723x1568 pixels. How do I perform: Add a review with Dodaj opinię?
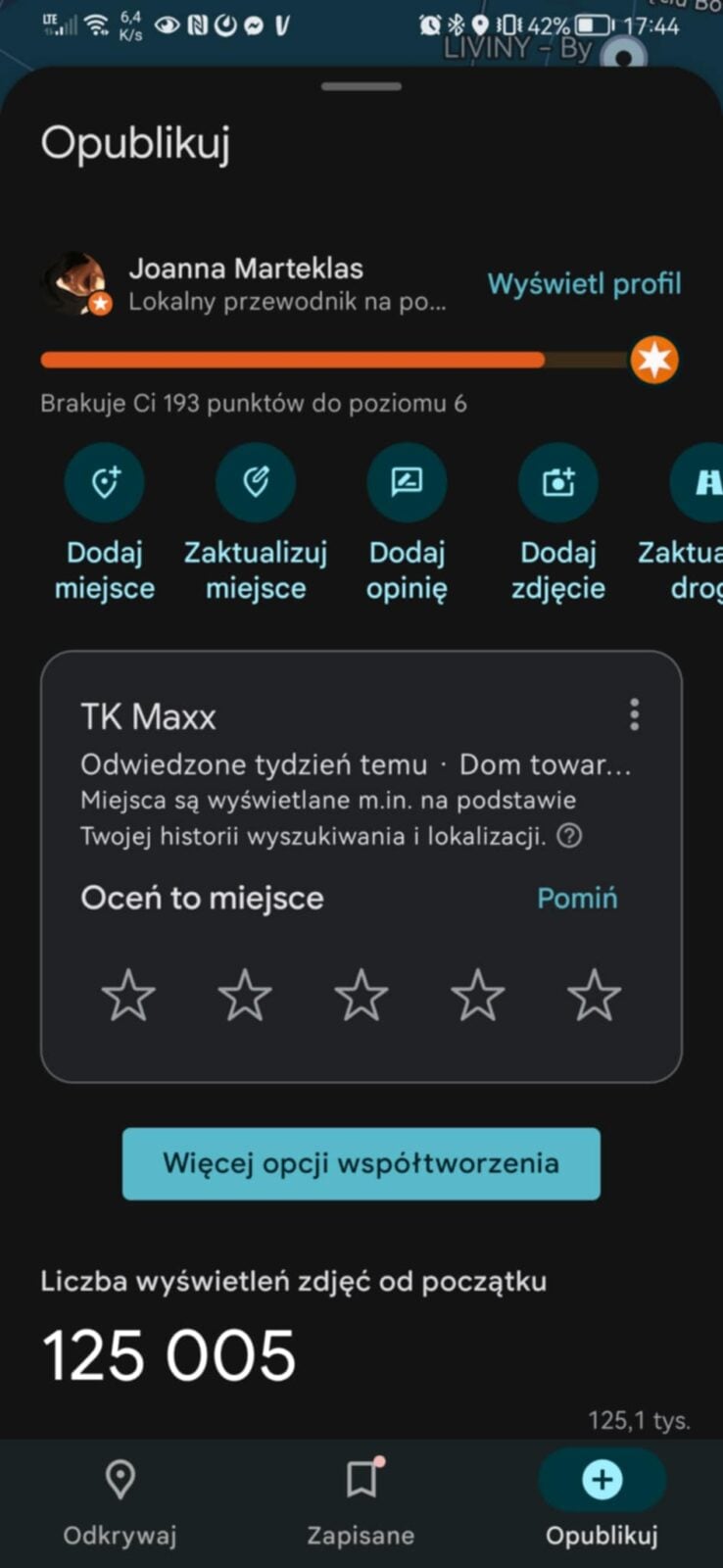(x=407, y=483)
